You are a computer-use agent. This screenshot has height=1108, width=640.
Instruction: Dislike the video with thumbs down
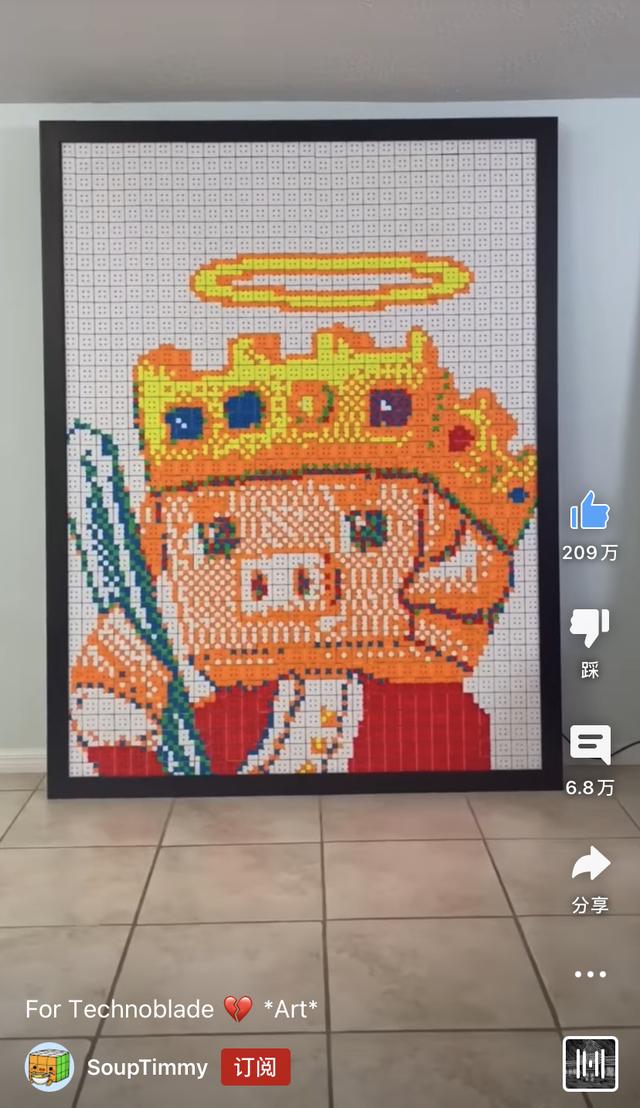tap(590, 629)
